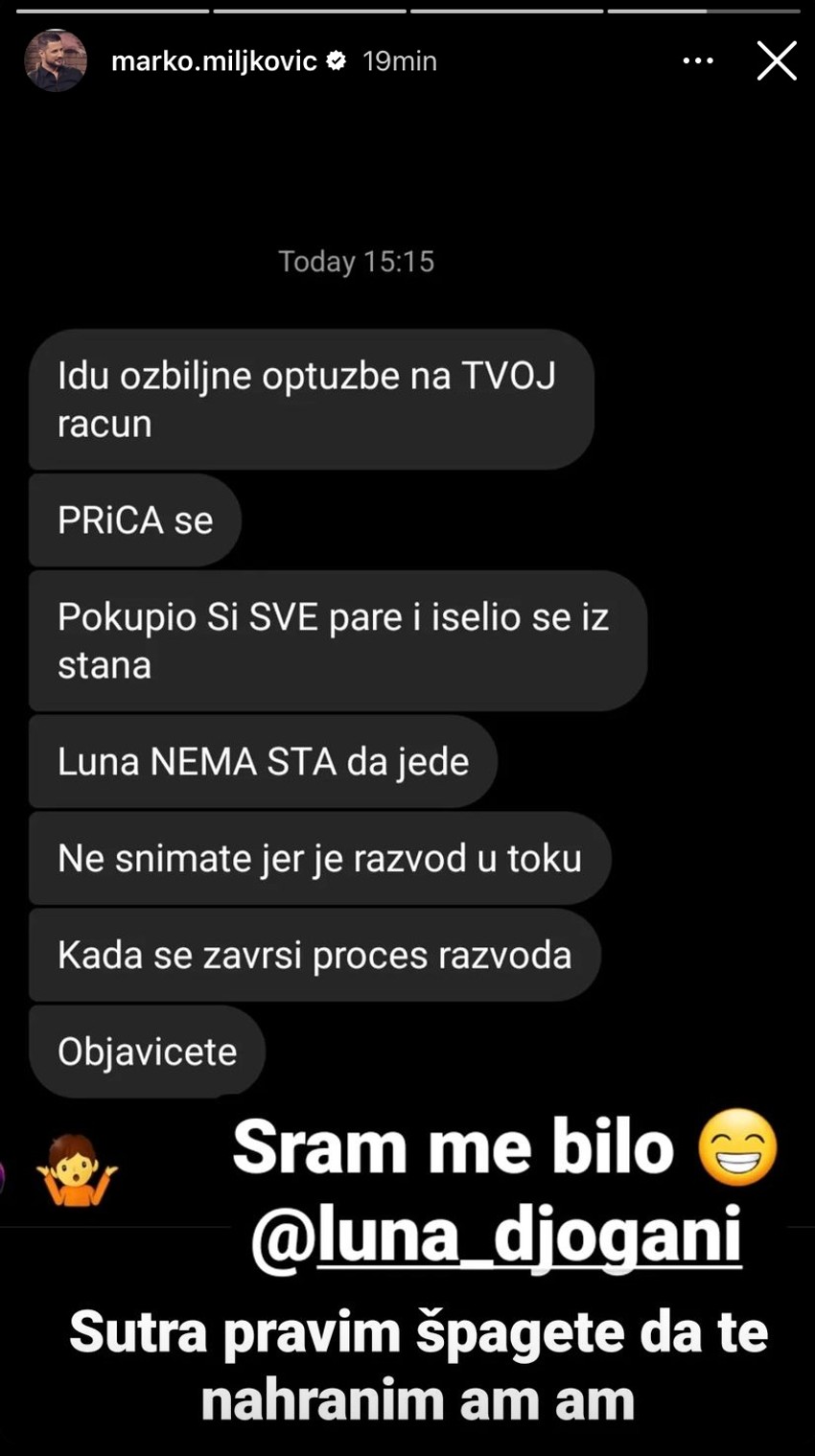
Task: Tap the 'PRiCA se' message bubble
Action: [x=134, y=519]
